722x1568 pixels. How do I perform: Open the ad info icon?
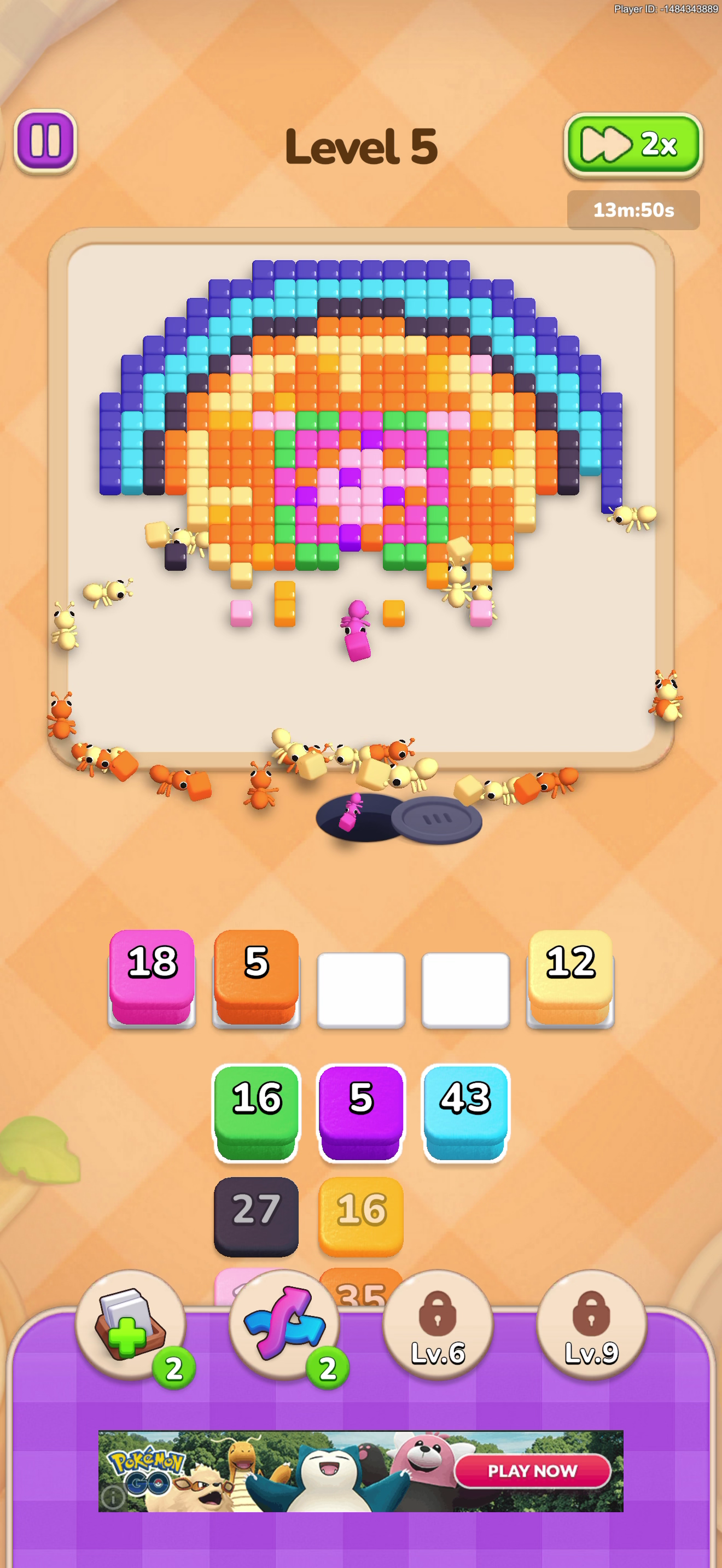point(113,1497)
